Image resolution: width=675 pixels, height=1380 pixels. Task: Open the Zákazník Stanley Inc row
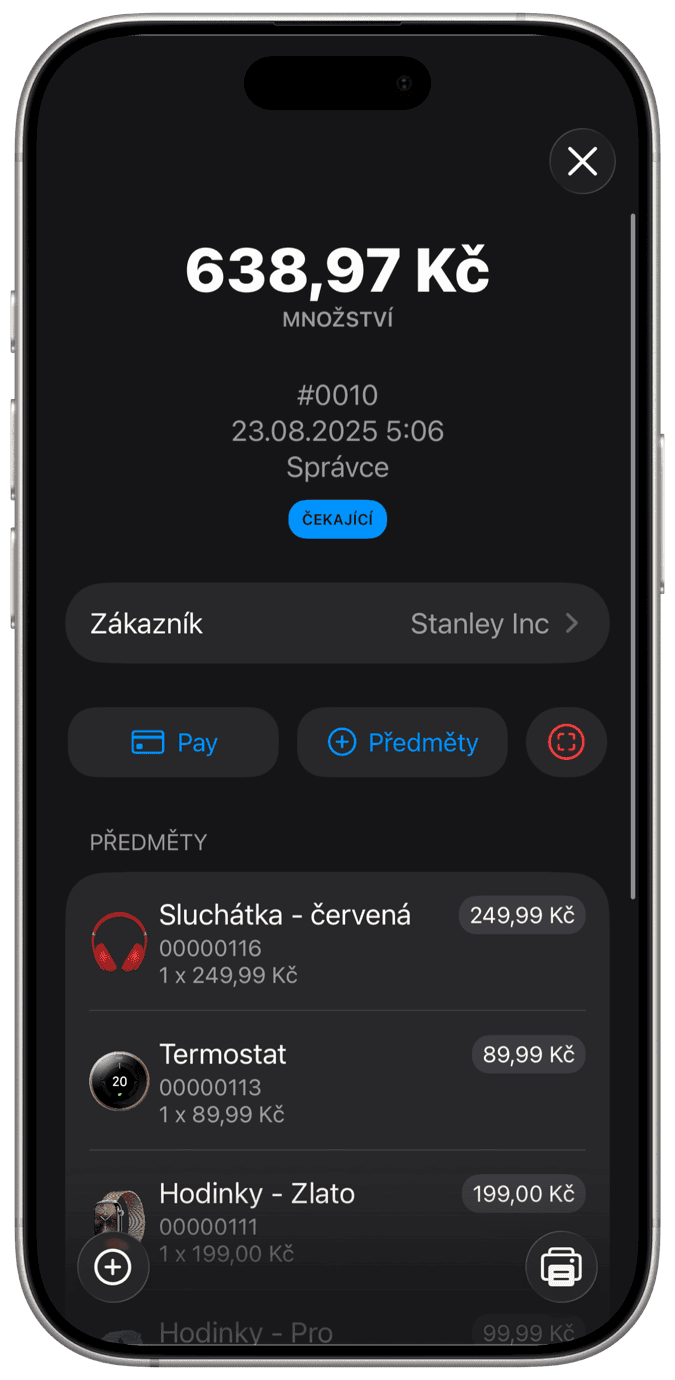[x=337, y=624]
